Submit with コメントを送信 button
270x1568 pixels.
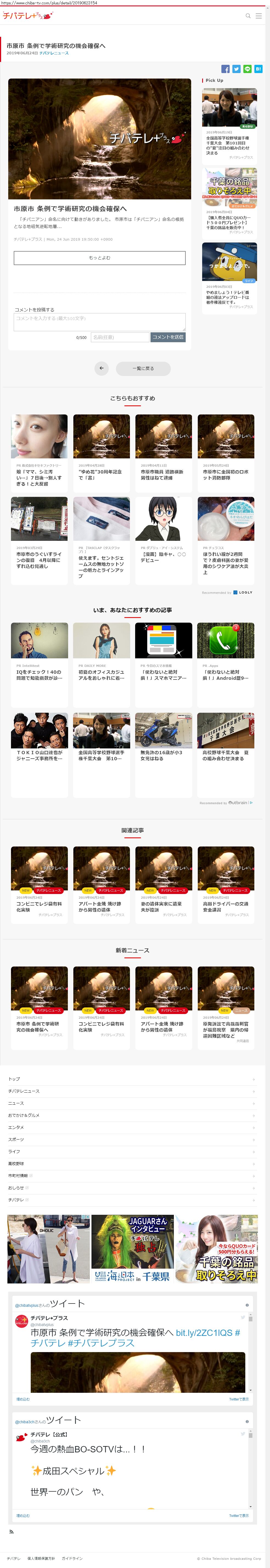click(x=168, y=337)
